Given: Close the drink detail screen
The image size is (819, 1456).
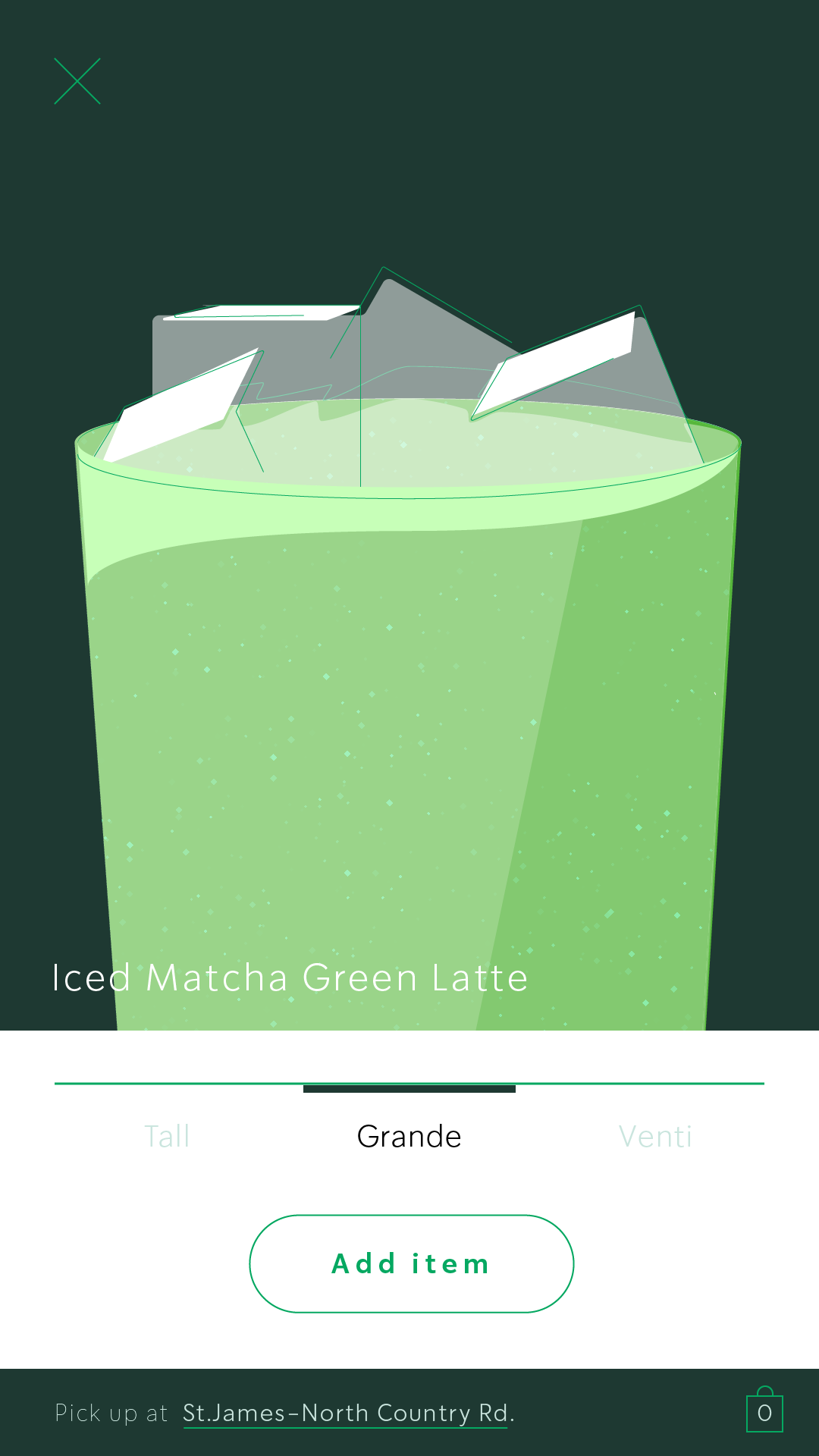Looking at the screenshot, I should [77, 81].
